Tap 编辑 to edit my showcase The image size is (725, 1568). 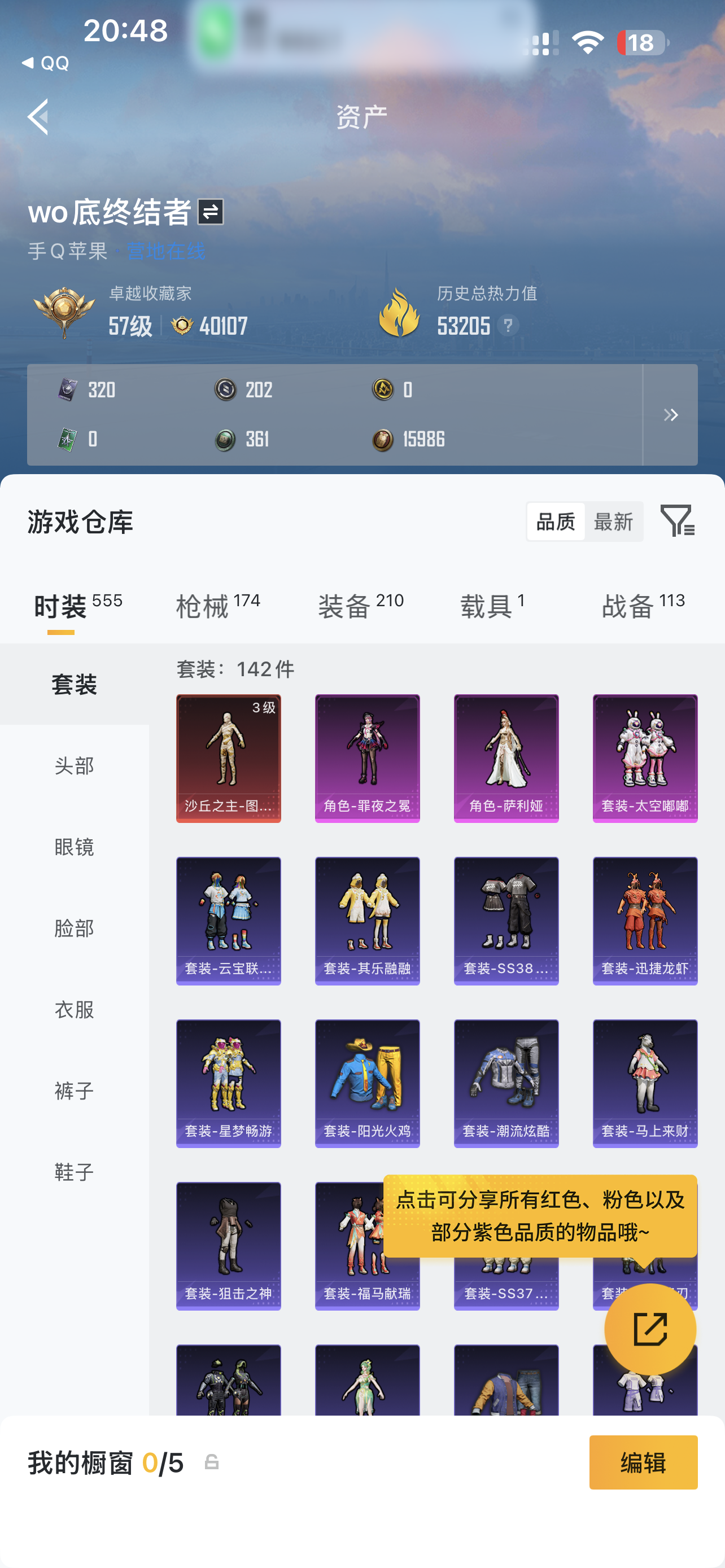point(644,1462)
